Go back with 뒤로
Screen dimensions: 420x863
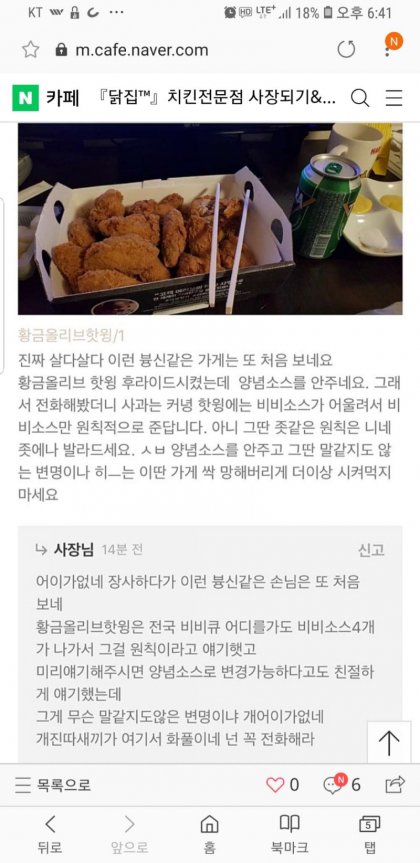click(50, 833)
